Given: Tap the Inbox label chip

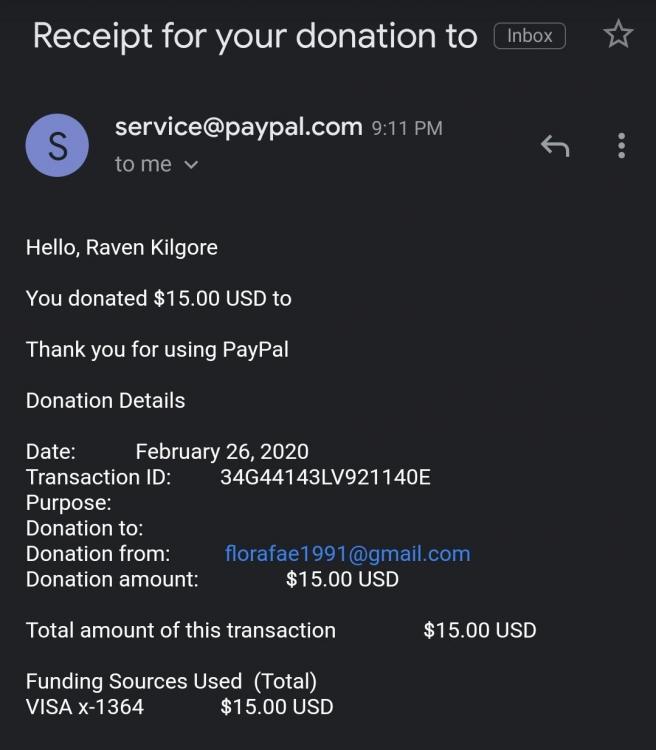Looking at the screenshot, I should click(529, 36).
